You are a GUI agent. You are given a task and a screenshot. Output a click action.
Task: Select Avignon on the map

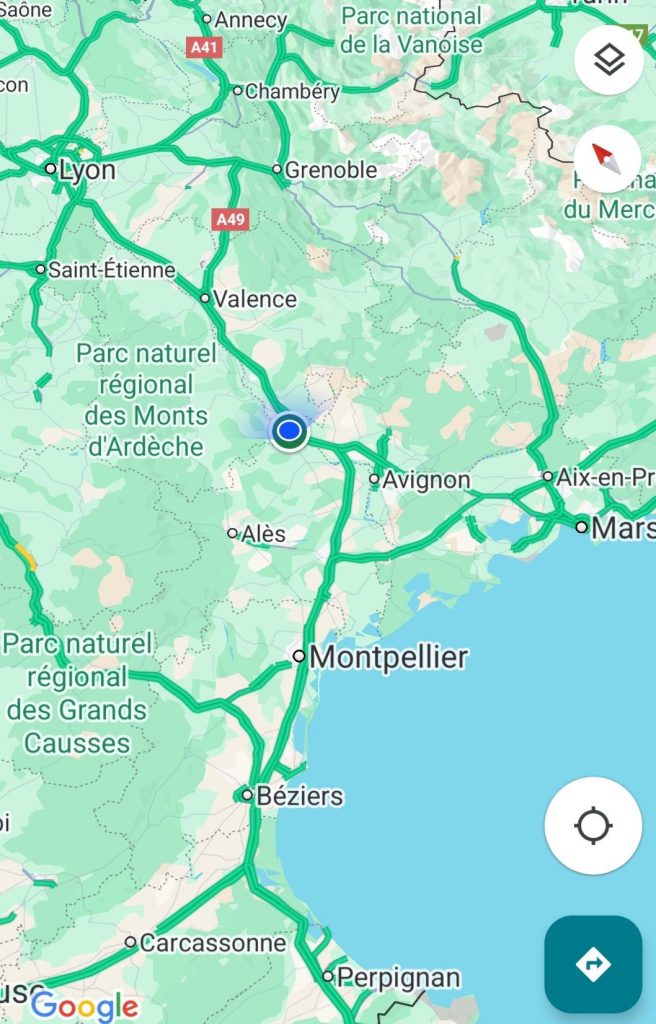pyautogui.click(x=425, y=480)
